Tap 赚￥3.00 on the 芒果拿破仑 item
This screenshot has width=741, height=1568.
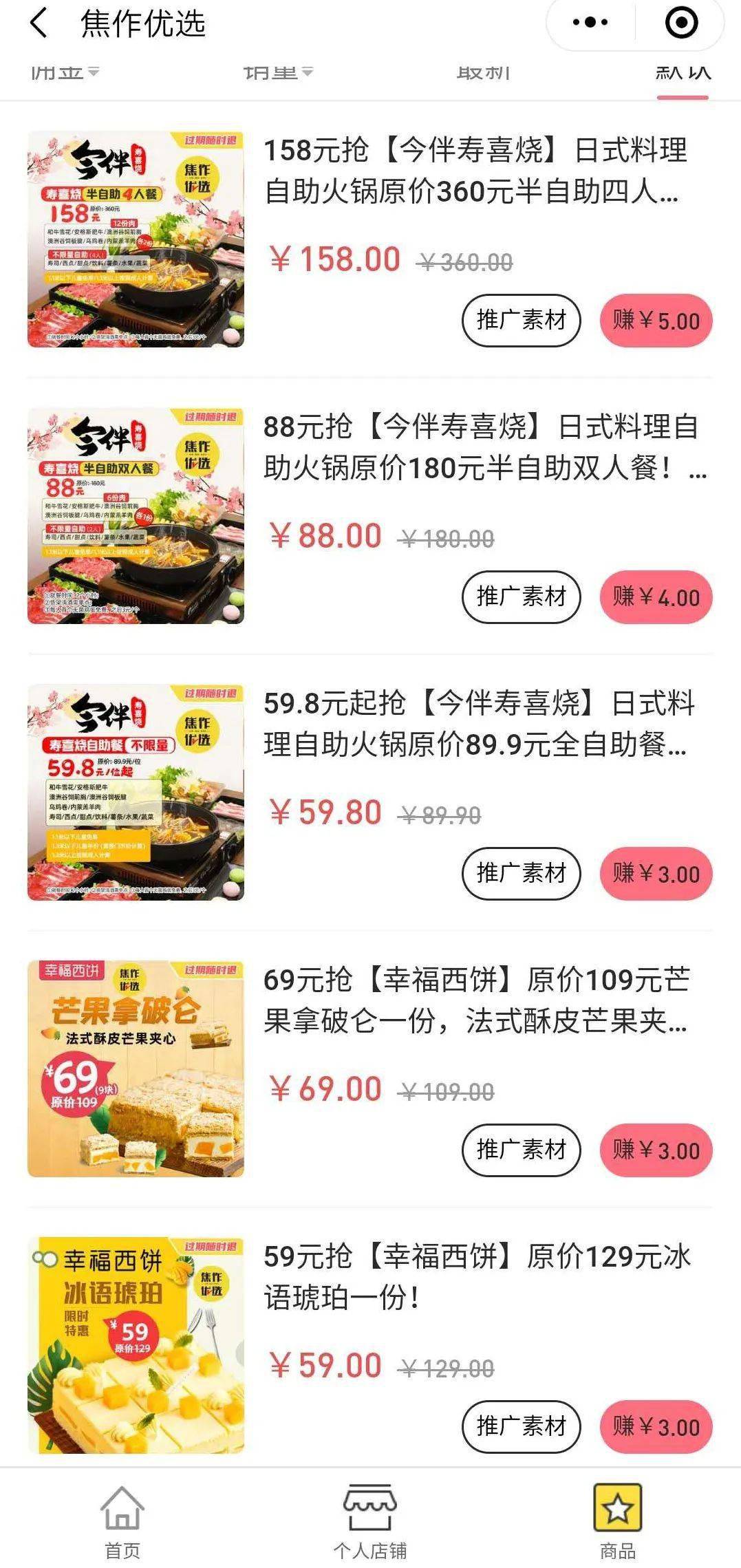656,1150
